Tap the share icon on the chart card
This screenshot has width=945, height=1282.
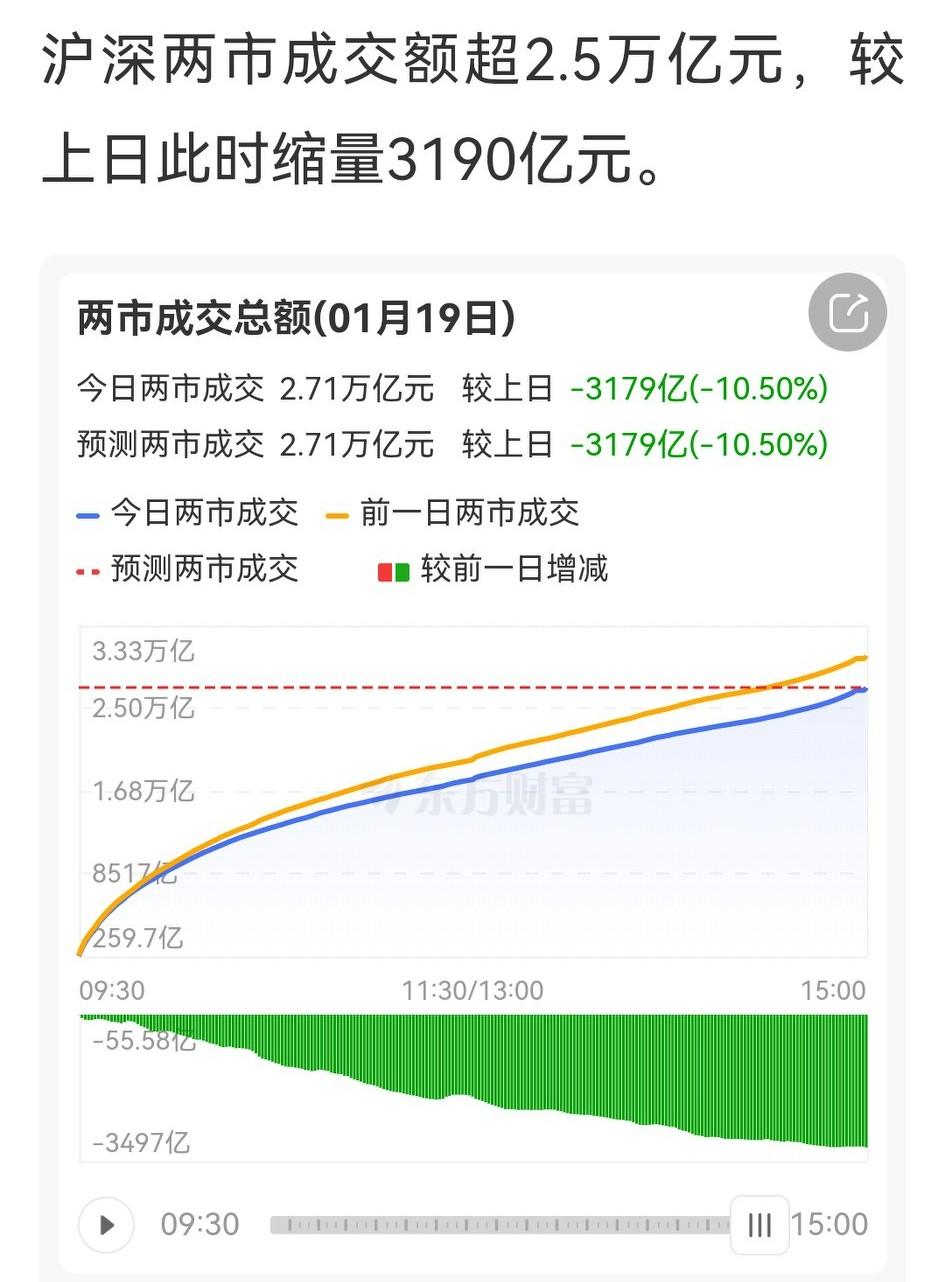click(847, 312)
